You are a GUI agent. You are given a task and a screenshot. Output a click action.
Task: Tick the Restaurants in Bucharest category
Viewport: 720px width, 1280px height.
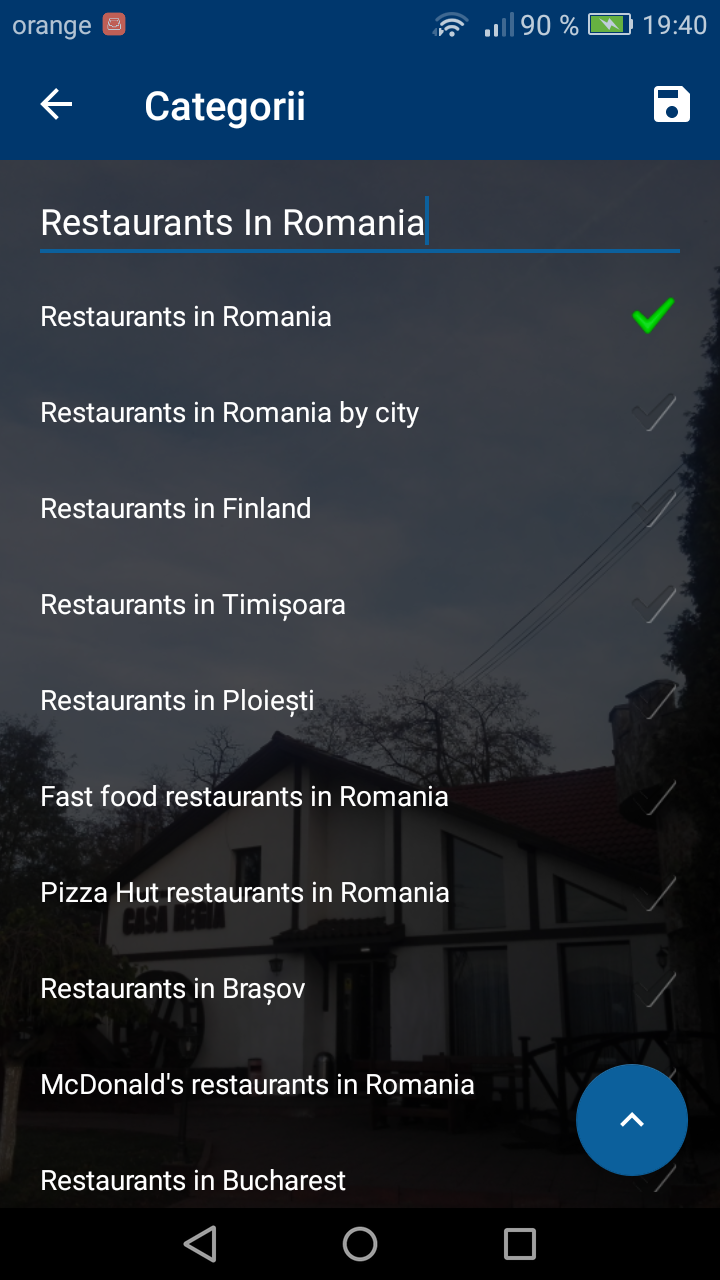193,1180
